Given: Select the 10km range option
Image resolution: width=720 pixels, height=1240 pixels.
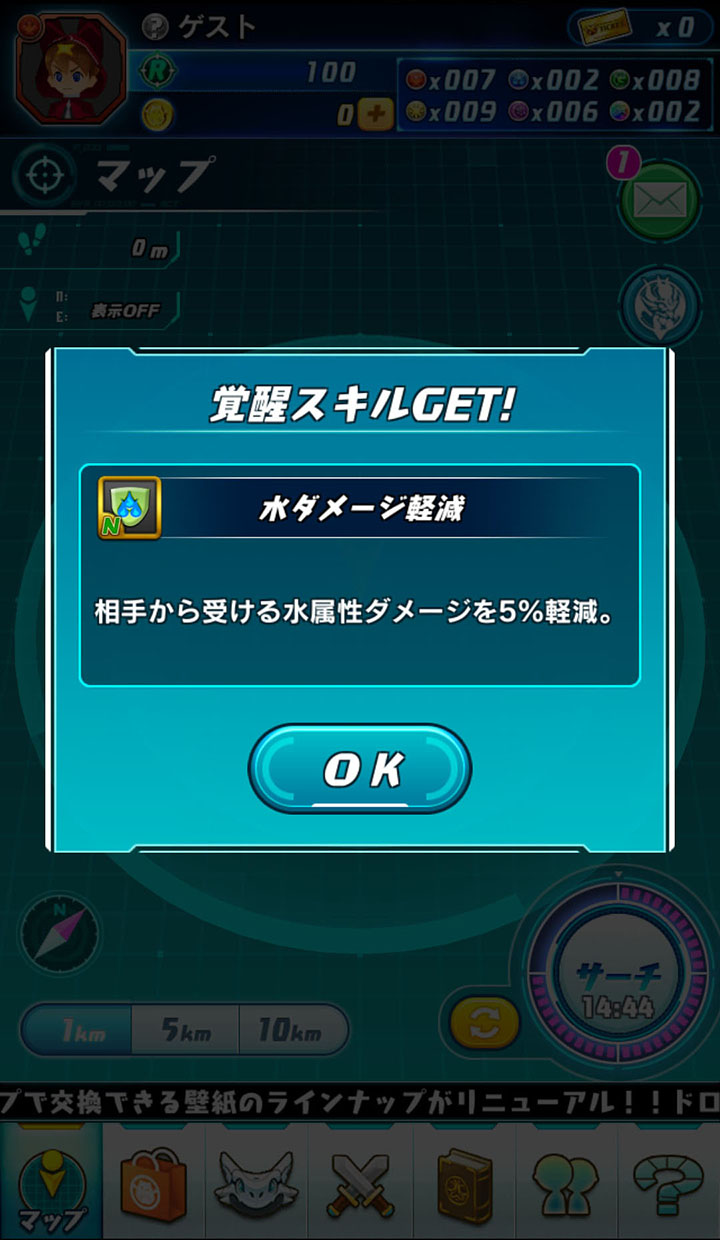Looking at the screenshot, I should point(292,1031).
